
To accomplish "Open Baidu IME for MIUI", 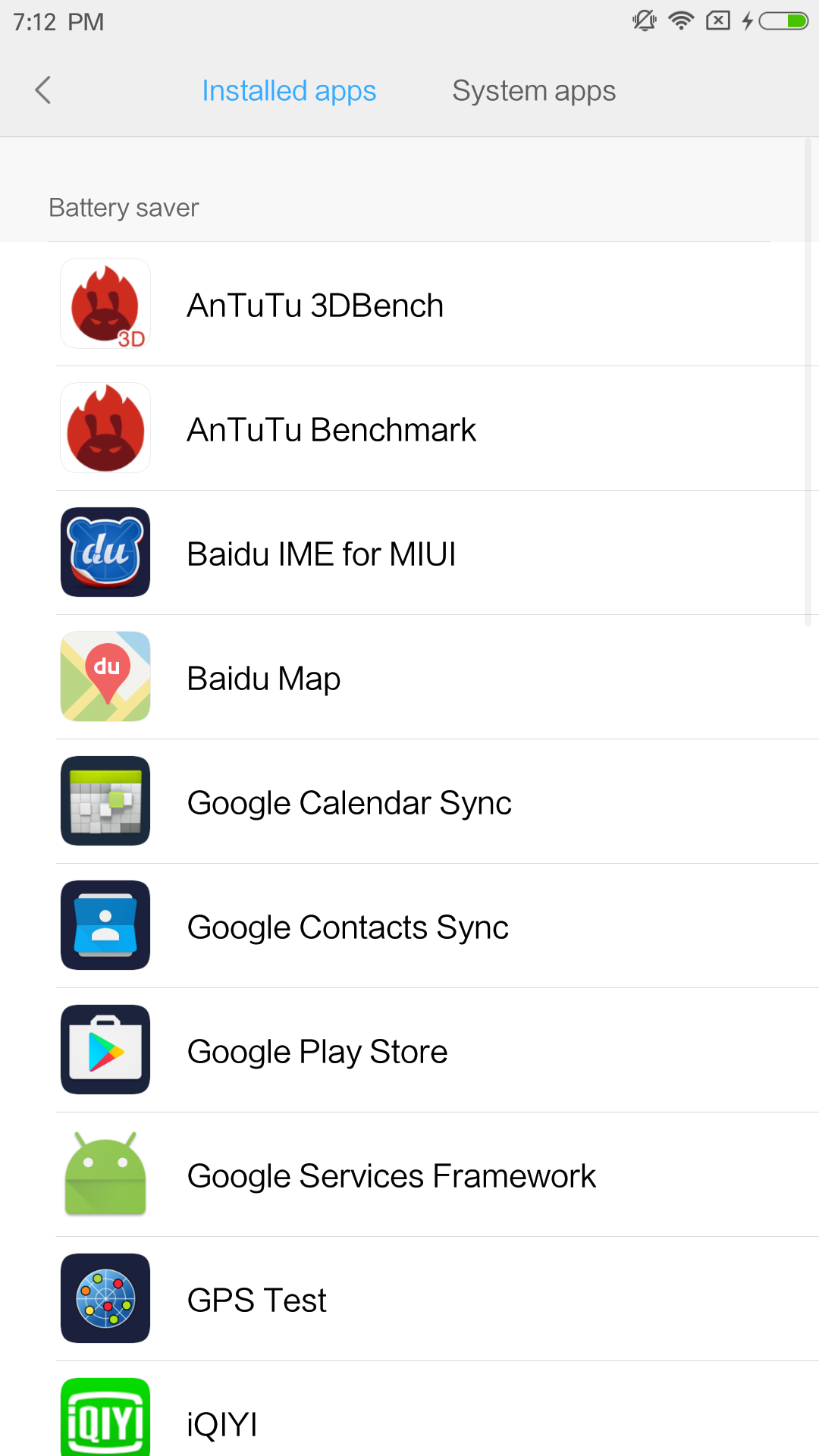I will 409,553.
